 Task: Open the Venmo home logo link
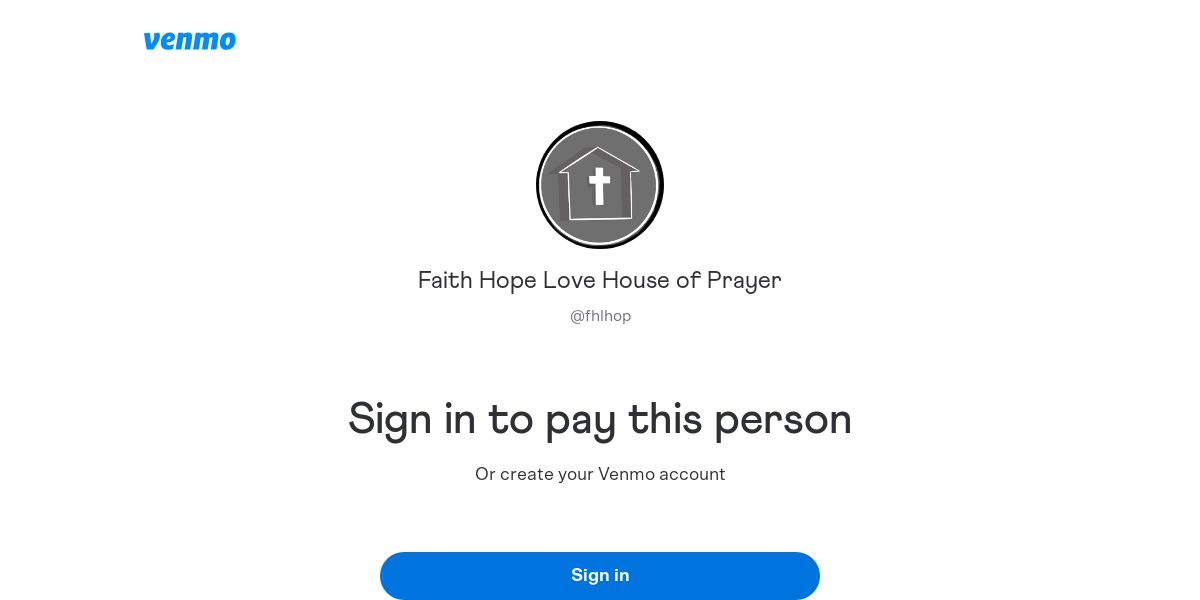[190, 41]
